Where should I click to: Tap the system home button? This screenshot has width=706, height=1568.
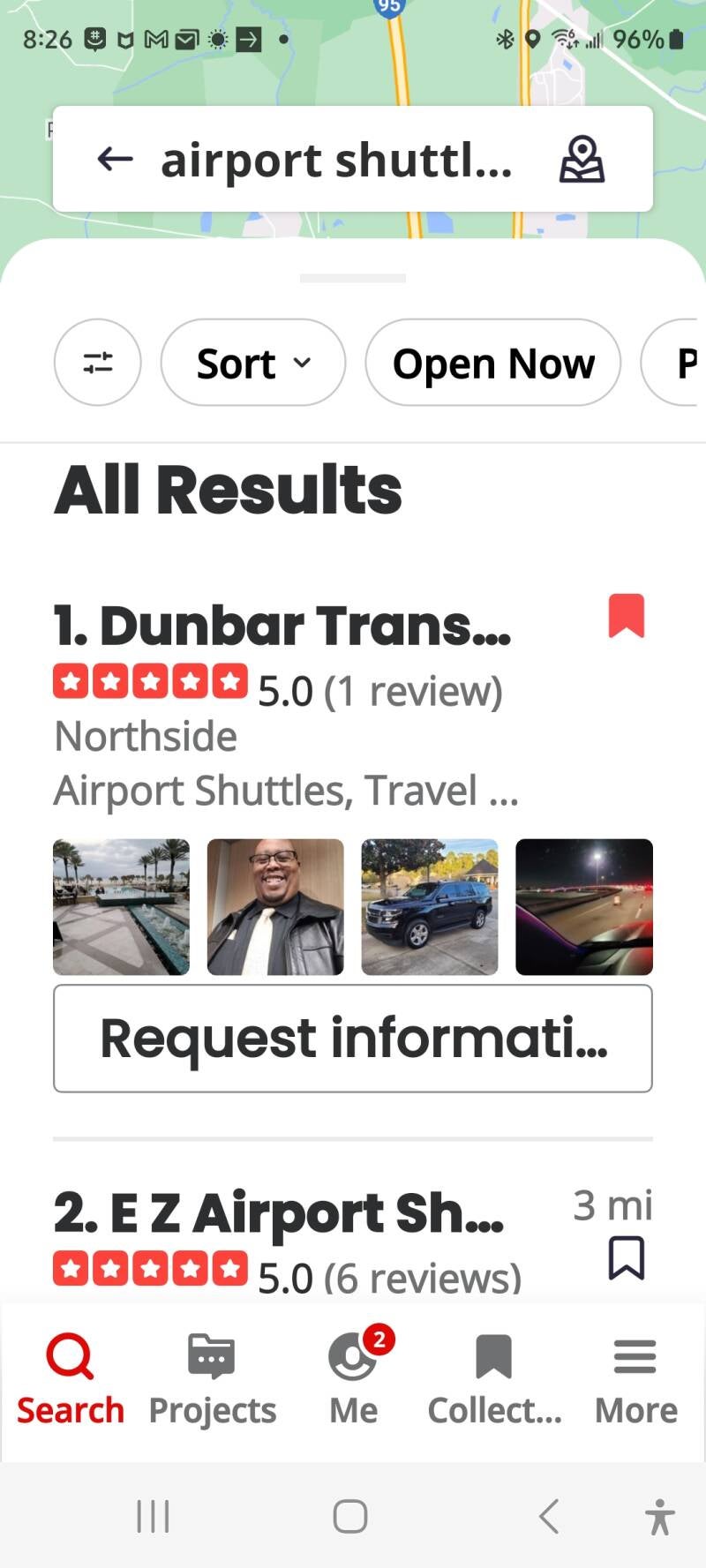pos(350,1517)
